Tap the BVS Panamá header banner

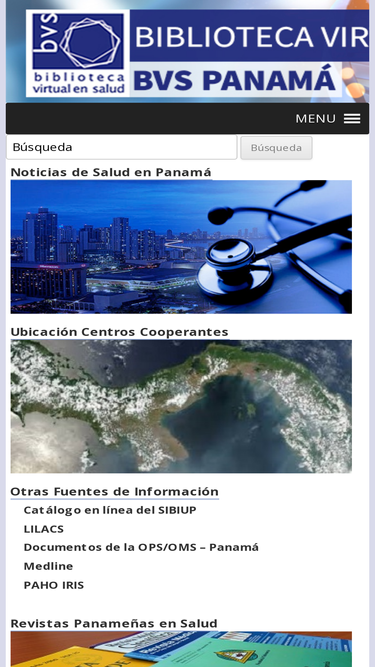[x=188, y=51]
